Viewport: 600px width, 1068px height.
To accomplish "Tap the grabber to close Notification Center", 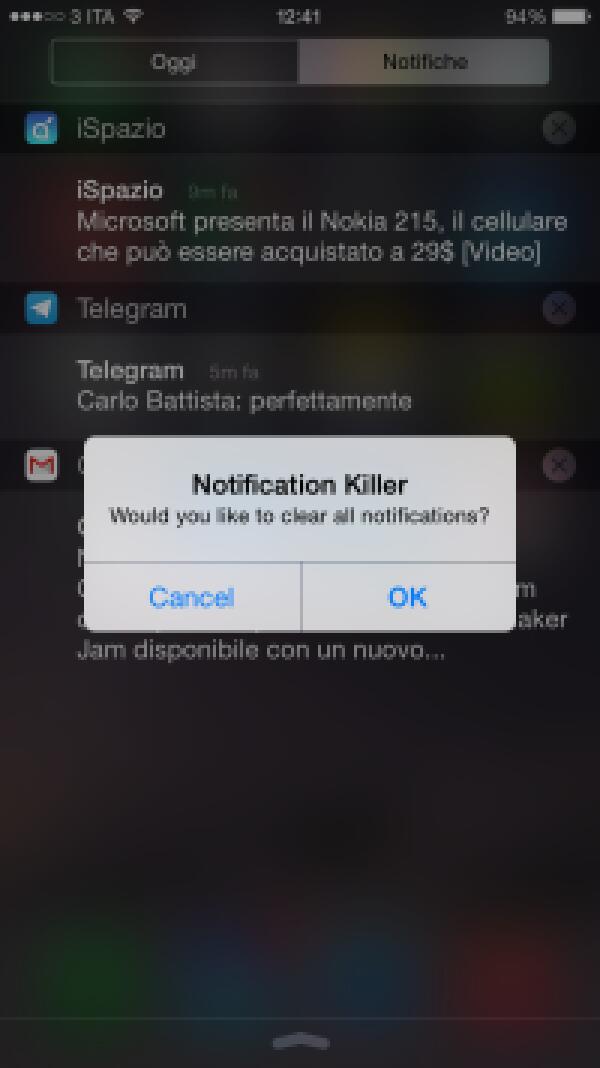I will [x=300, y=1043].
